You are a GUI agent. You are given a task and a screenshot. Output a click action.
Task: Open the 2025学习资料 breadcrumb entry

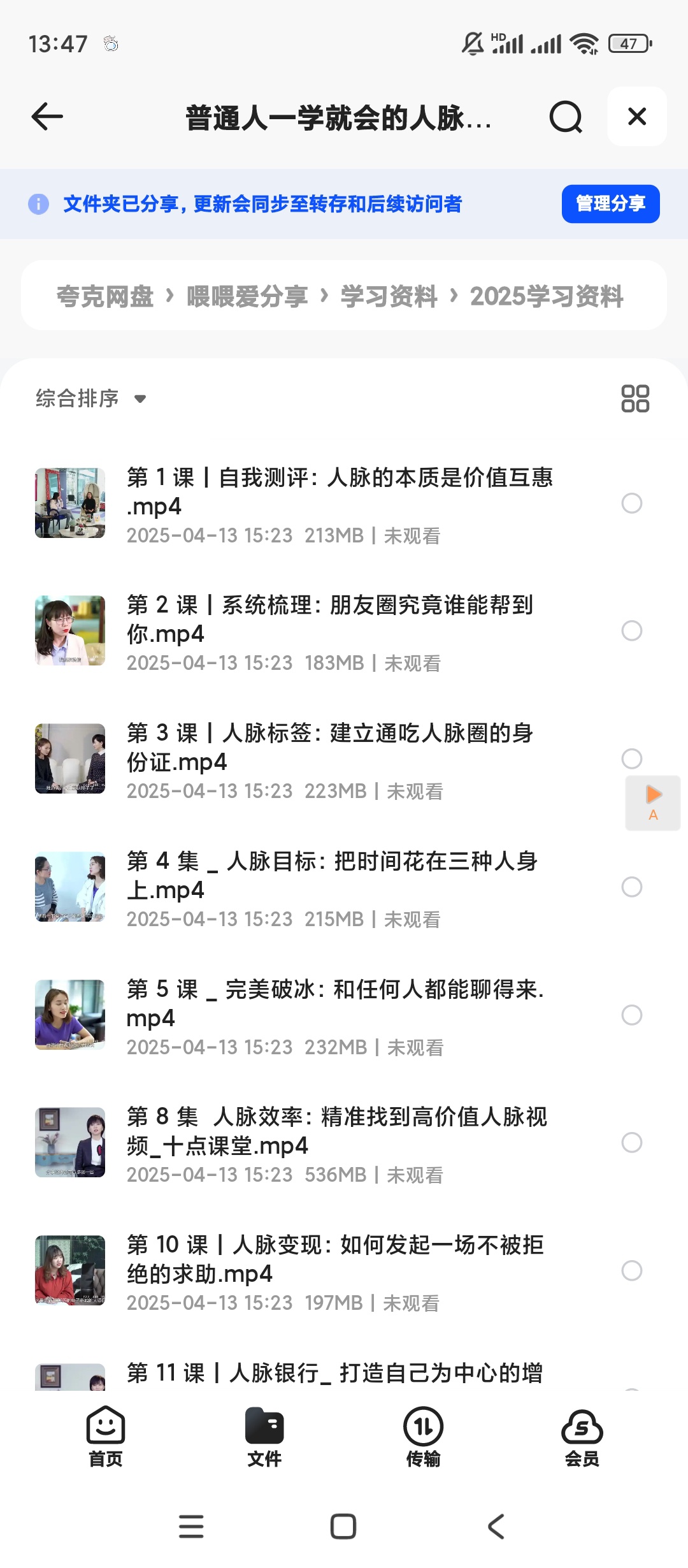point(547,296)
